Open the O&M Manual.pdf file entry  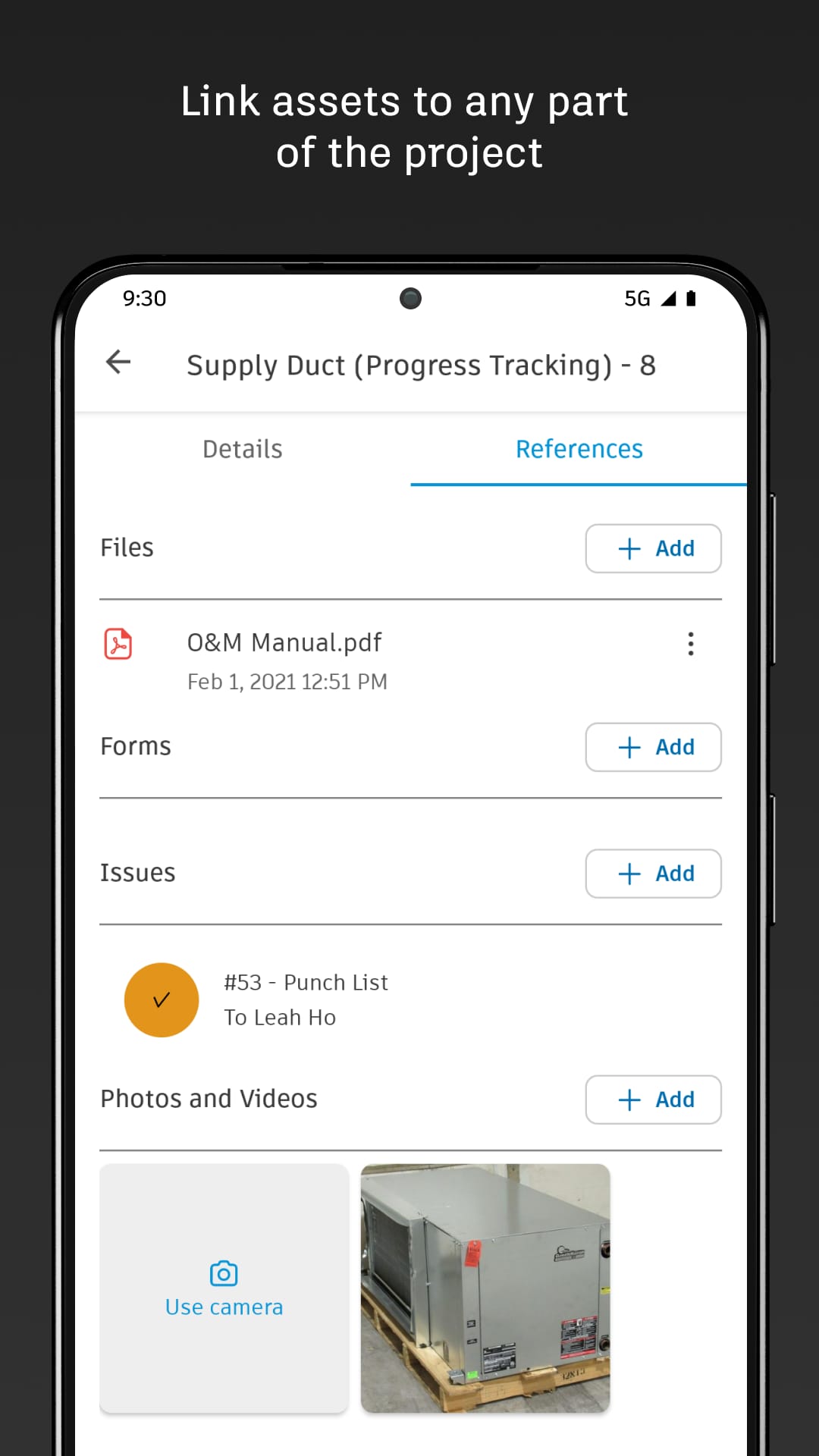coord(285,642)
